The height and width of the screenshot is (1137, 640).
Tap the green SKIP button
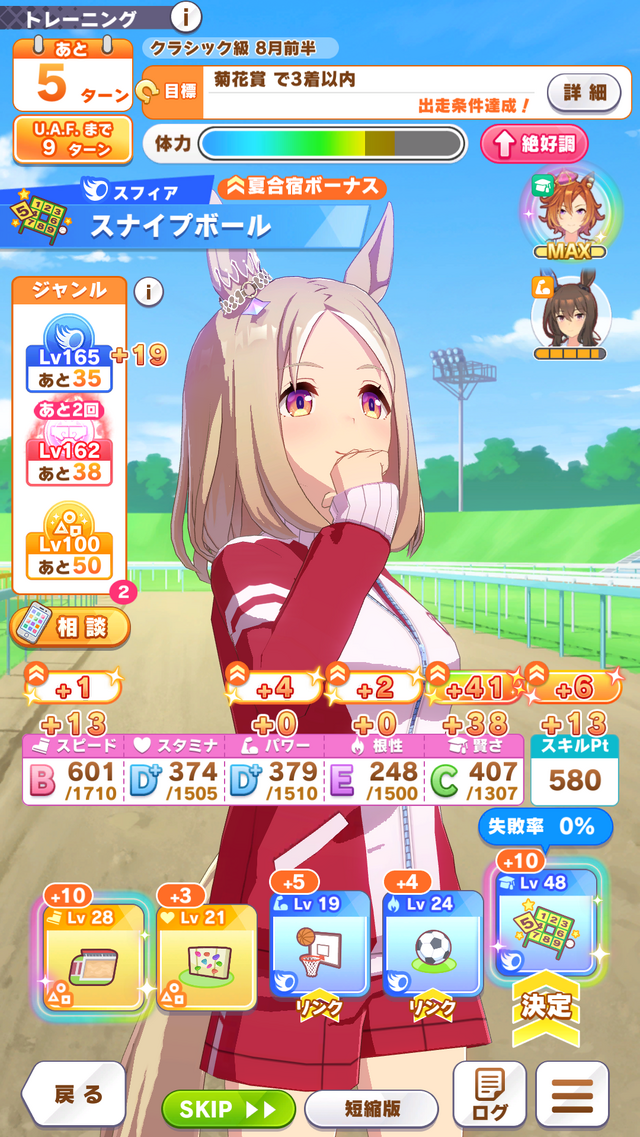click(229, 1109)
